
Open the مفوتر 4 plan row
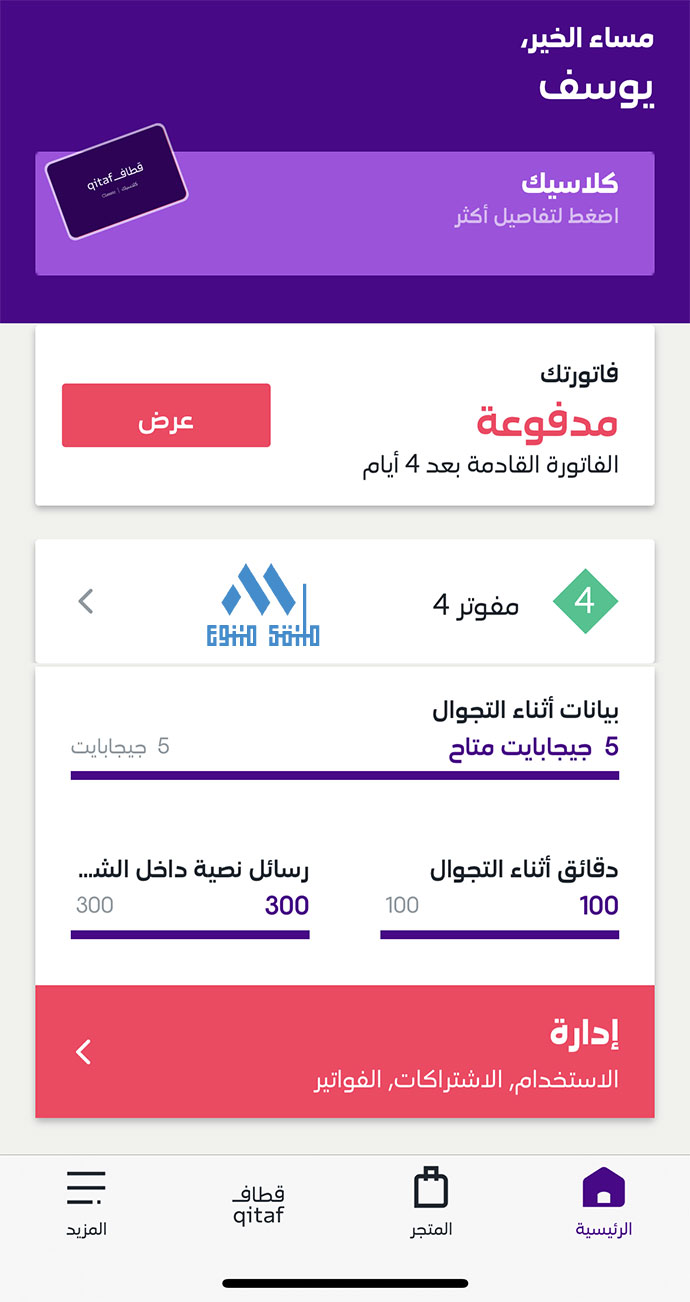(x=345, y=602)
